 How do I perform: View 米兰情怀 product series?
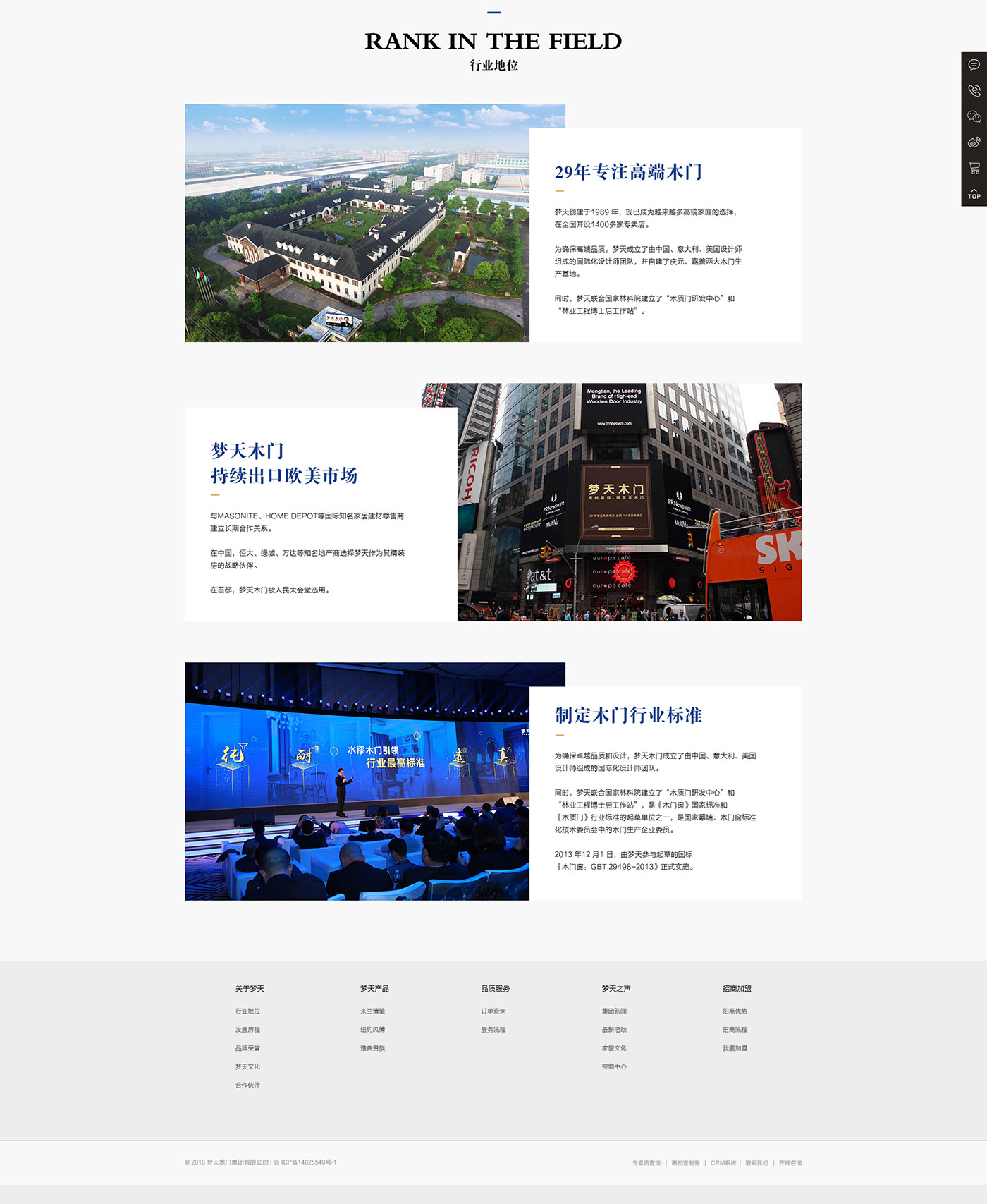pyautogui.click(x=372, y=1011)
